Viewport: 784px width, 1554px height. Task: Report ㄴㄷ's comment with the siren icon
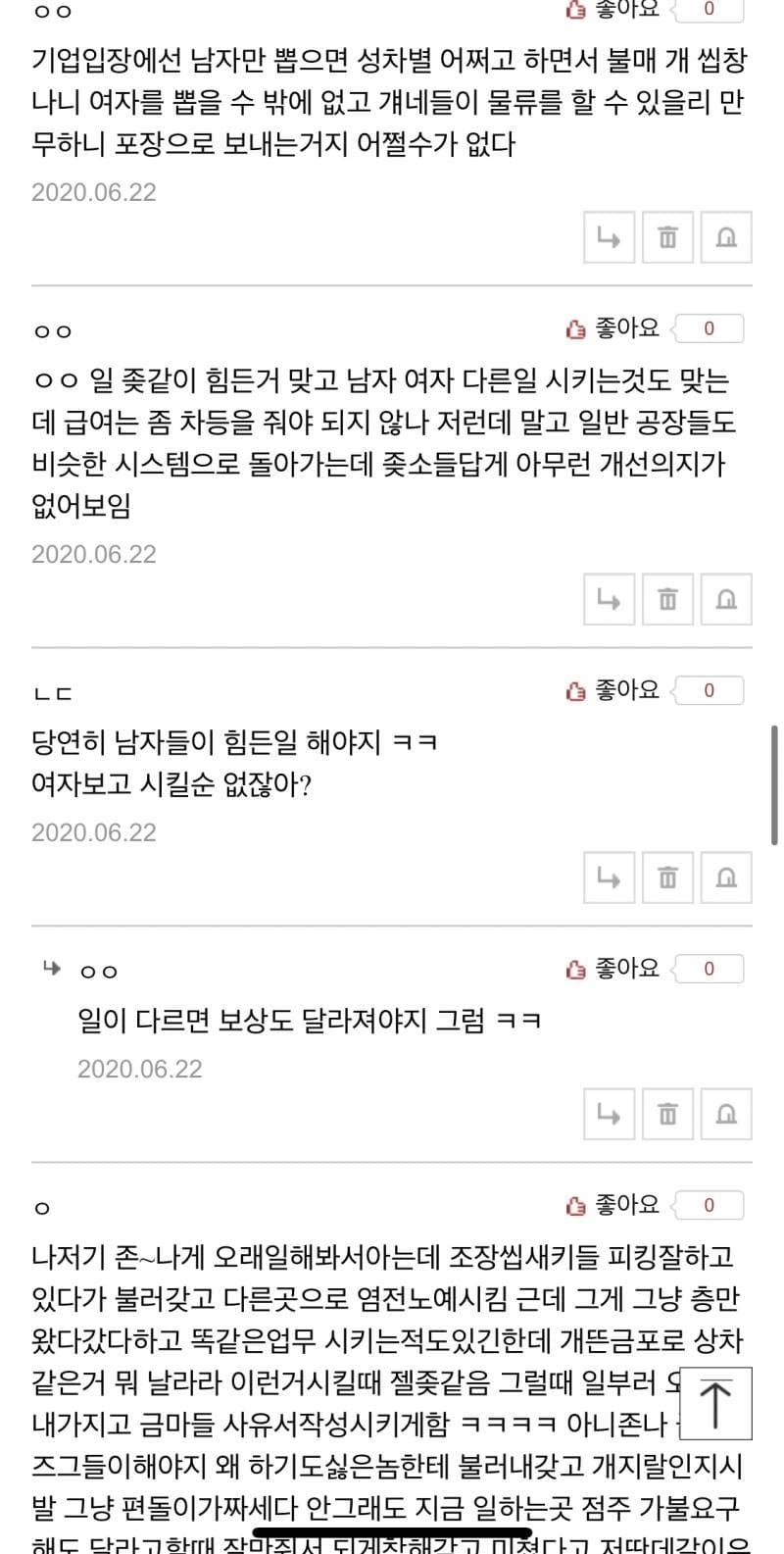pos(726,877)
